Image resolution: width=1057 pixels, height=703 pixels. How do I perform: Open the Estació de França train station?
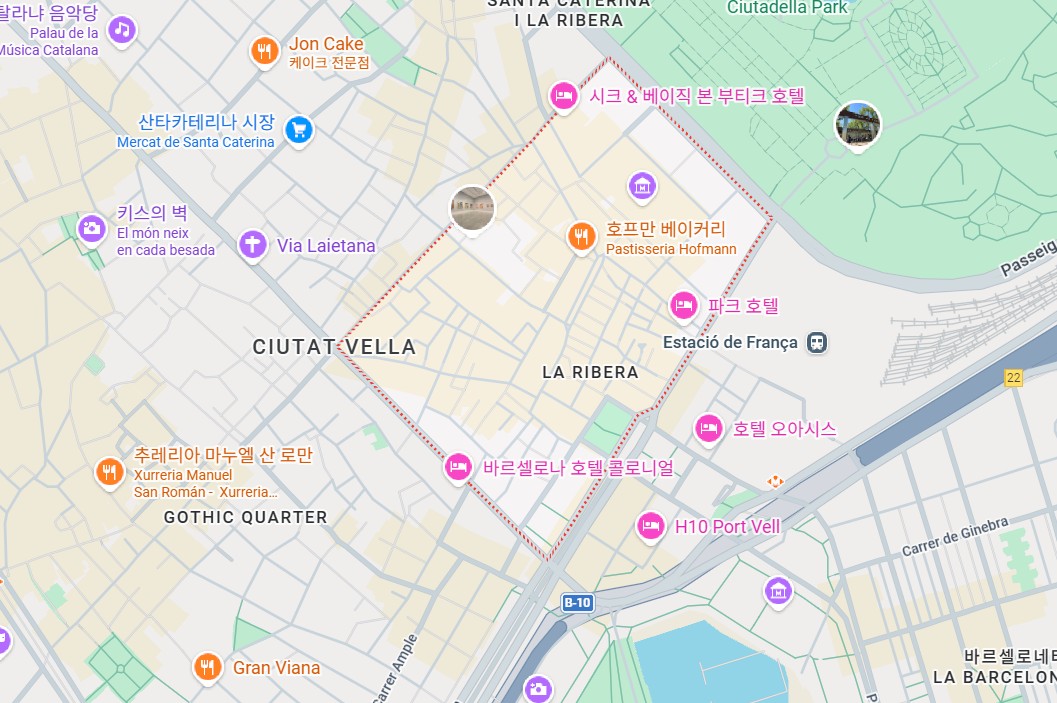pos(818,342)
